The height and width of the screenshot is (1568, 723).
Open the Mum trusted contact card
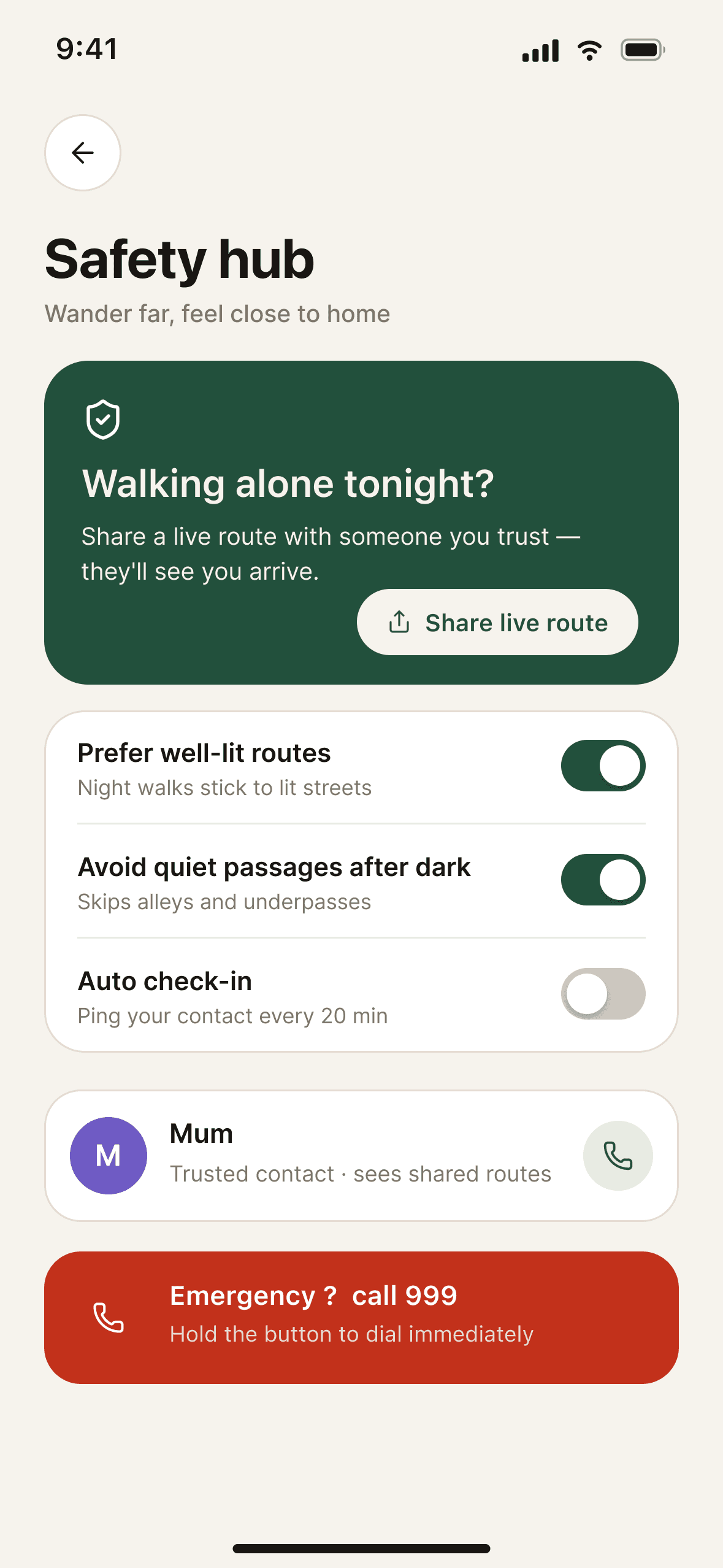361,1156
